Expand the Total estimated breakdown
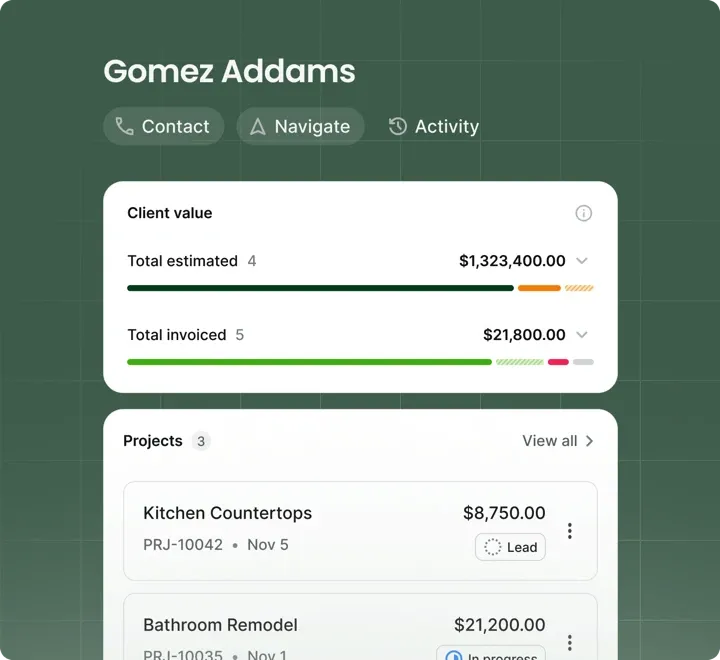Viewport: 720px width, 660px height. (x=582, y=261)
